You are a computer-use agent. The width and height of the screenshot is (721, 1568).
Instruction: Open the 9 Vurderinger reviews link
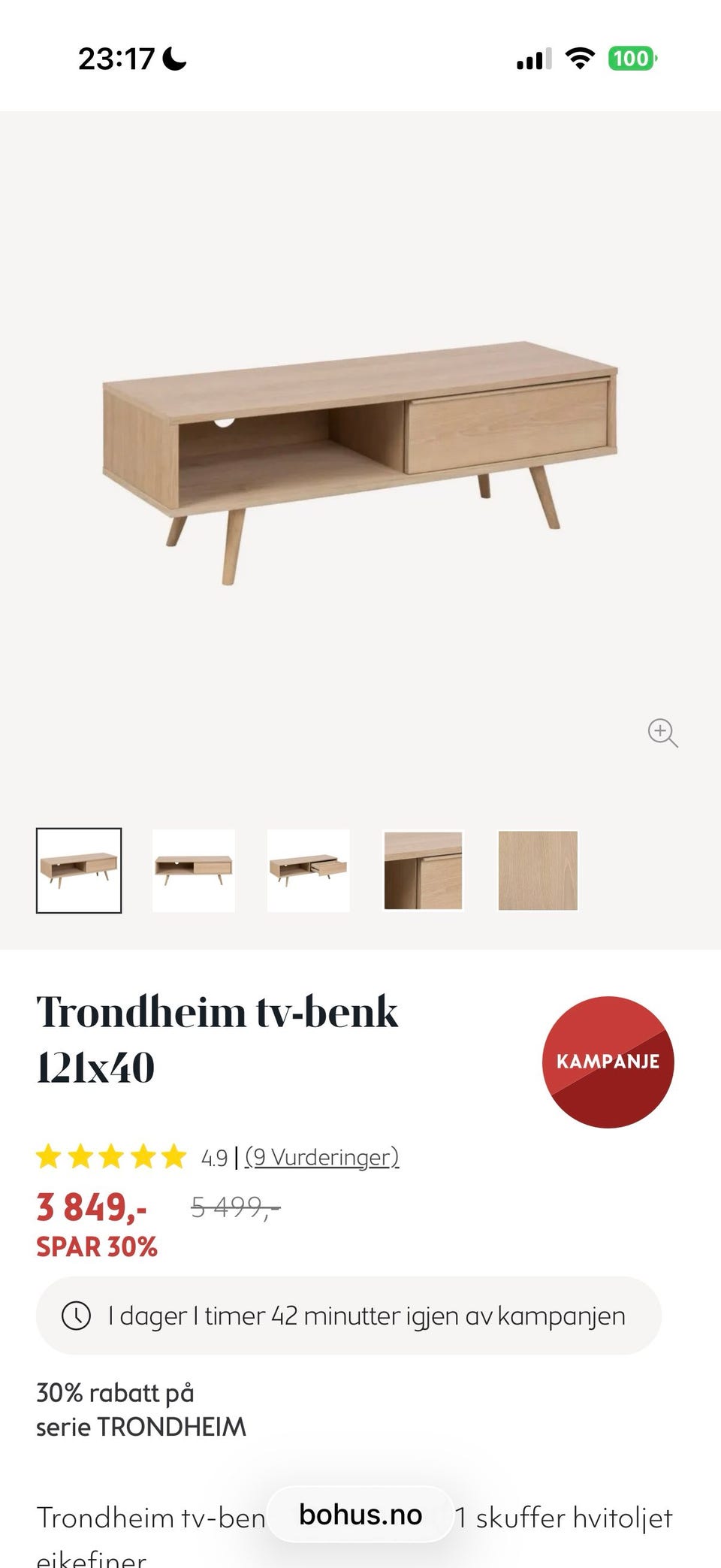(x=323, y=1157)
